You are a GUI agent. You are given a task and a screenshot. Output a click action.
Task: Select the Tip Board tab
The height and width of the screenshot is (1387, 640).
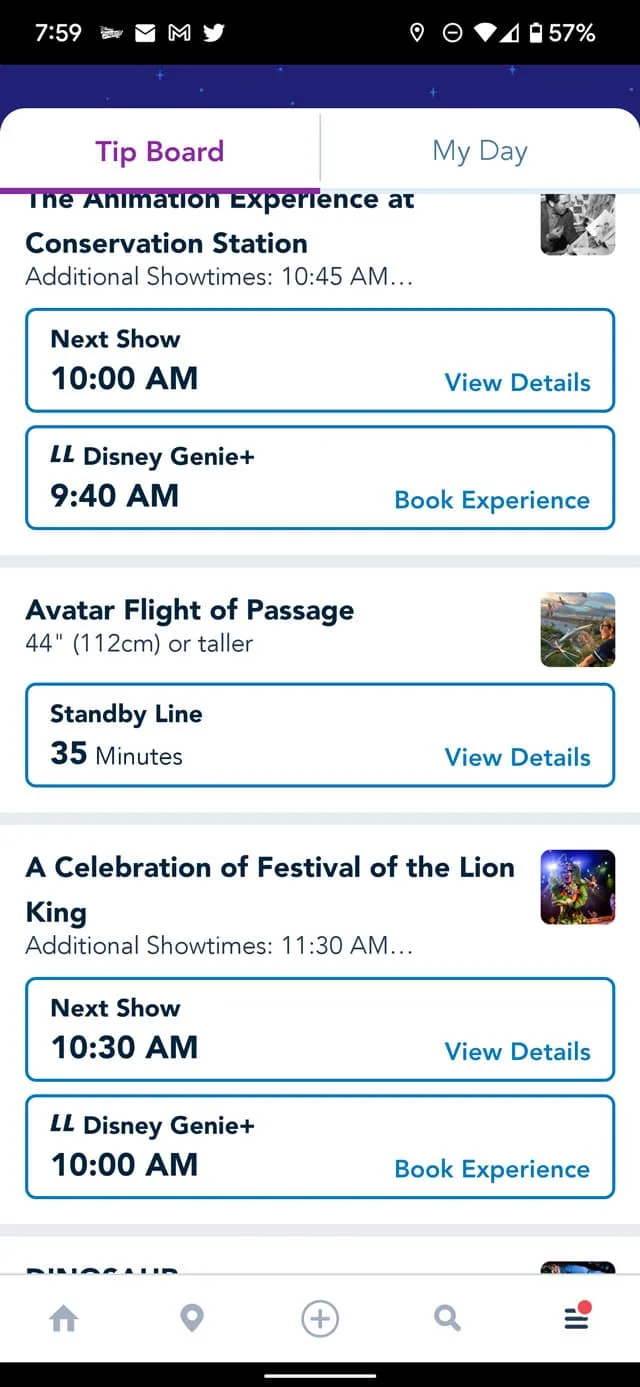pos(160,151)
